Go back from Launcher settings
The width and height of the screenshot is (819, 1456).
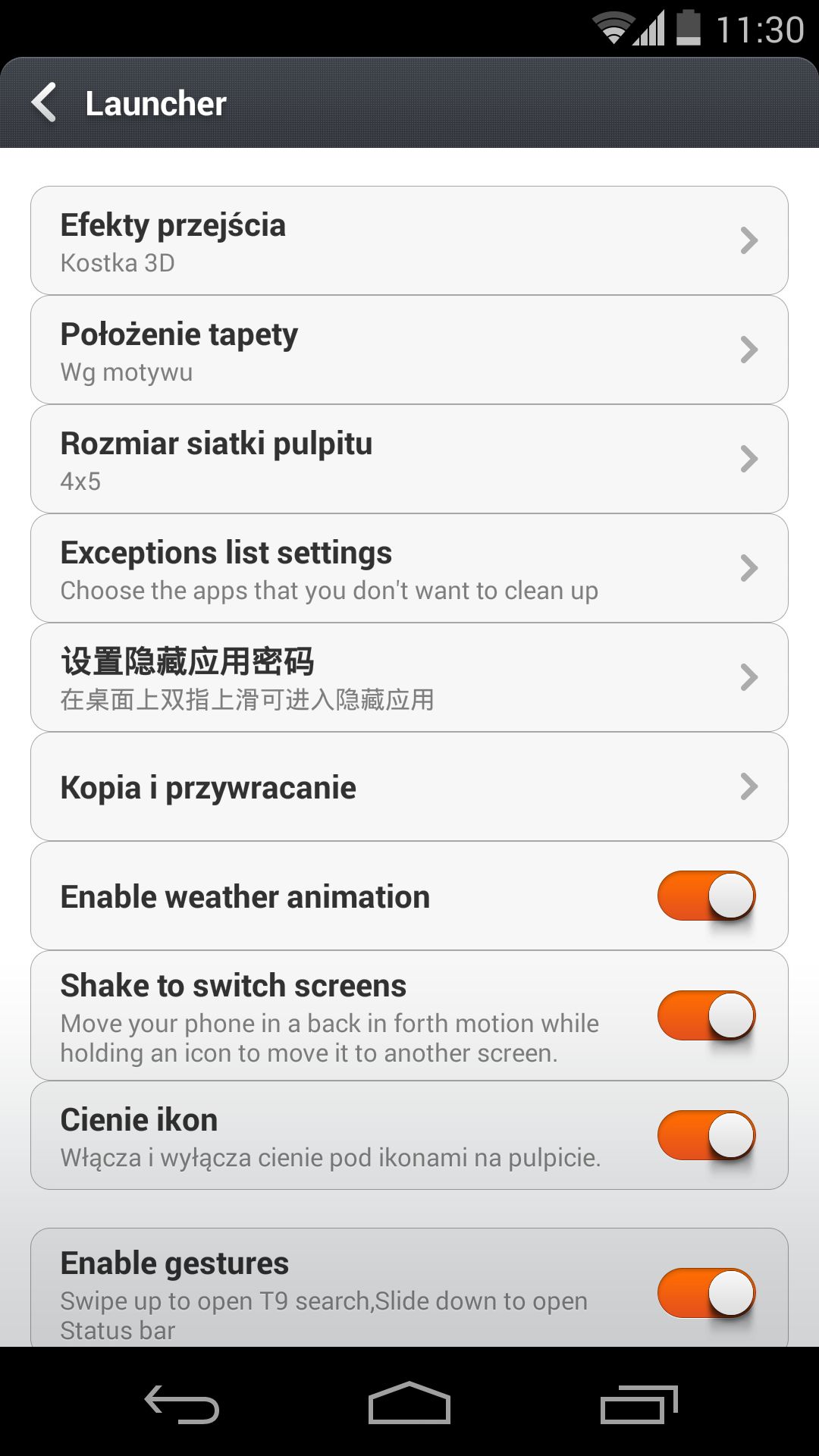coord(44,102)
